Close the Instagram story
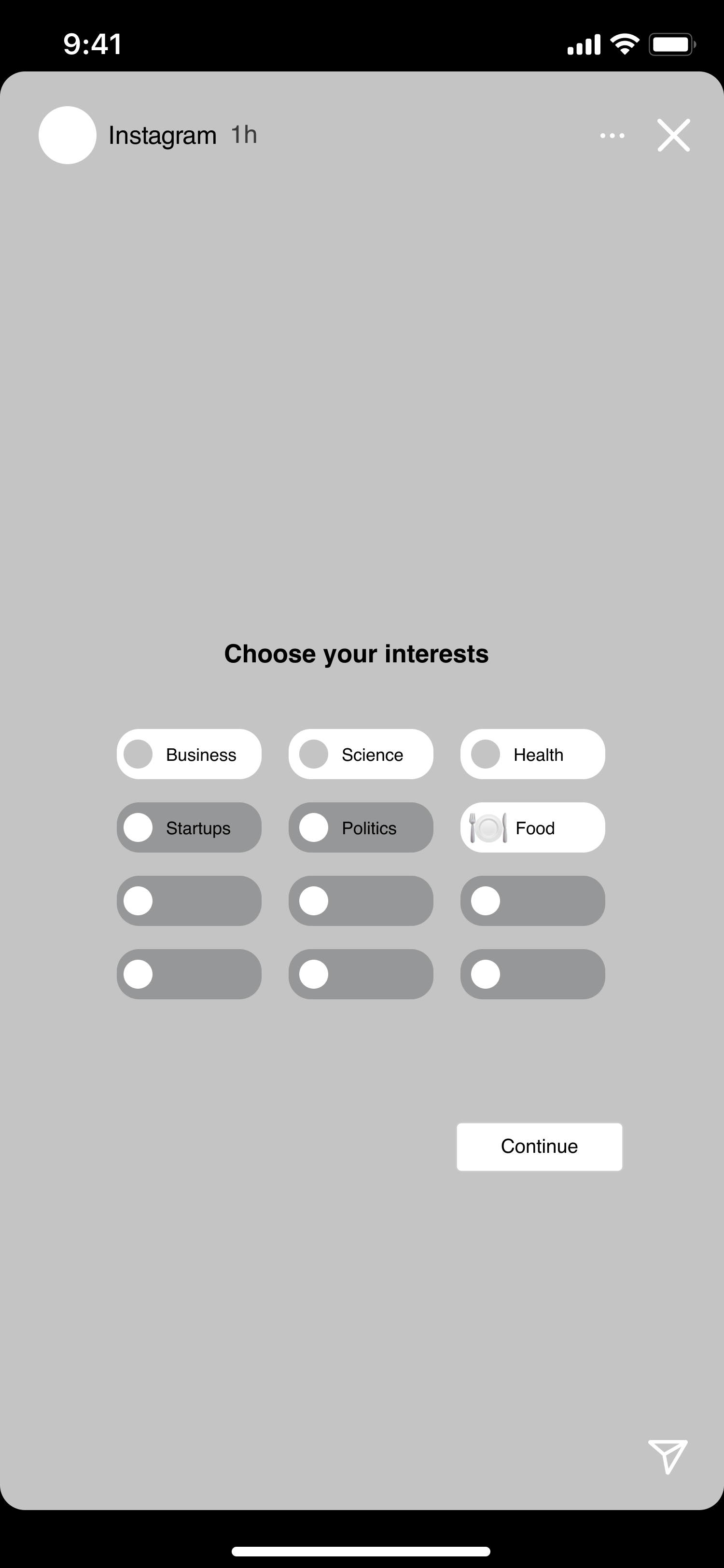 pyautogui.click(x=673, y=135)
